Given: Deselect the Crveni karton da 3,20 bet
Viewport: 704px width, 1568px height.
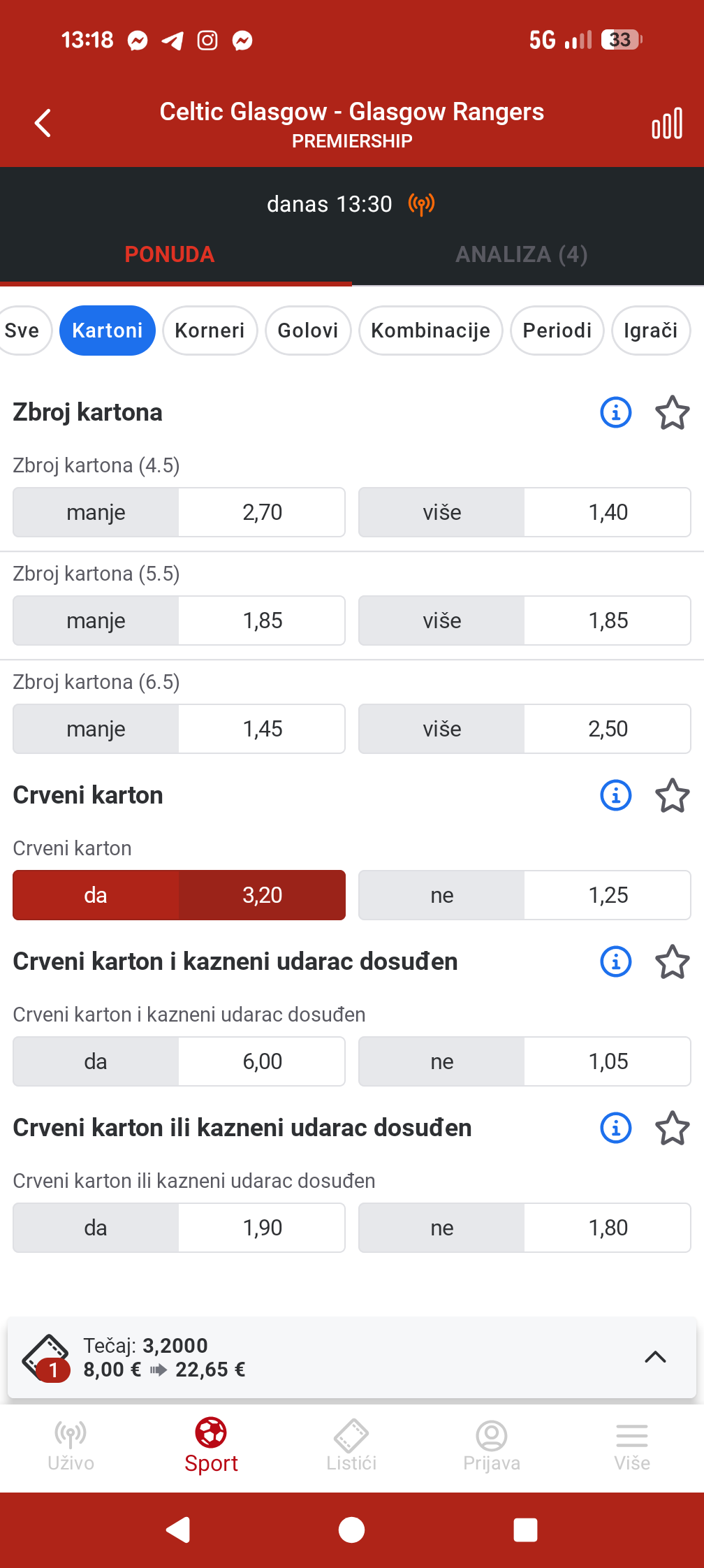Looking at the screenshot, I should click(179, 895).
